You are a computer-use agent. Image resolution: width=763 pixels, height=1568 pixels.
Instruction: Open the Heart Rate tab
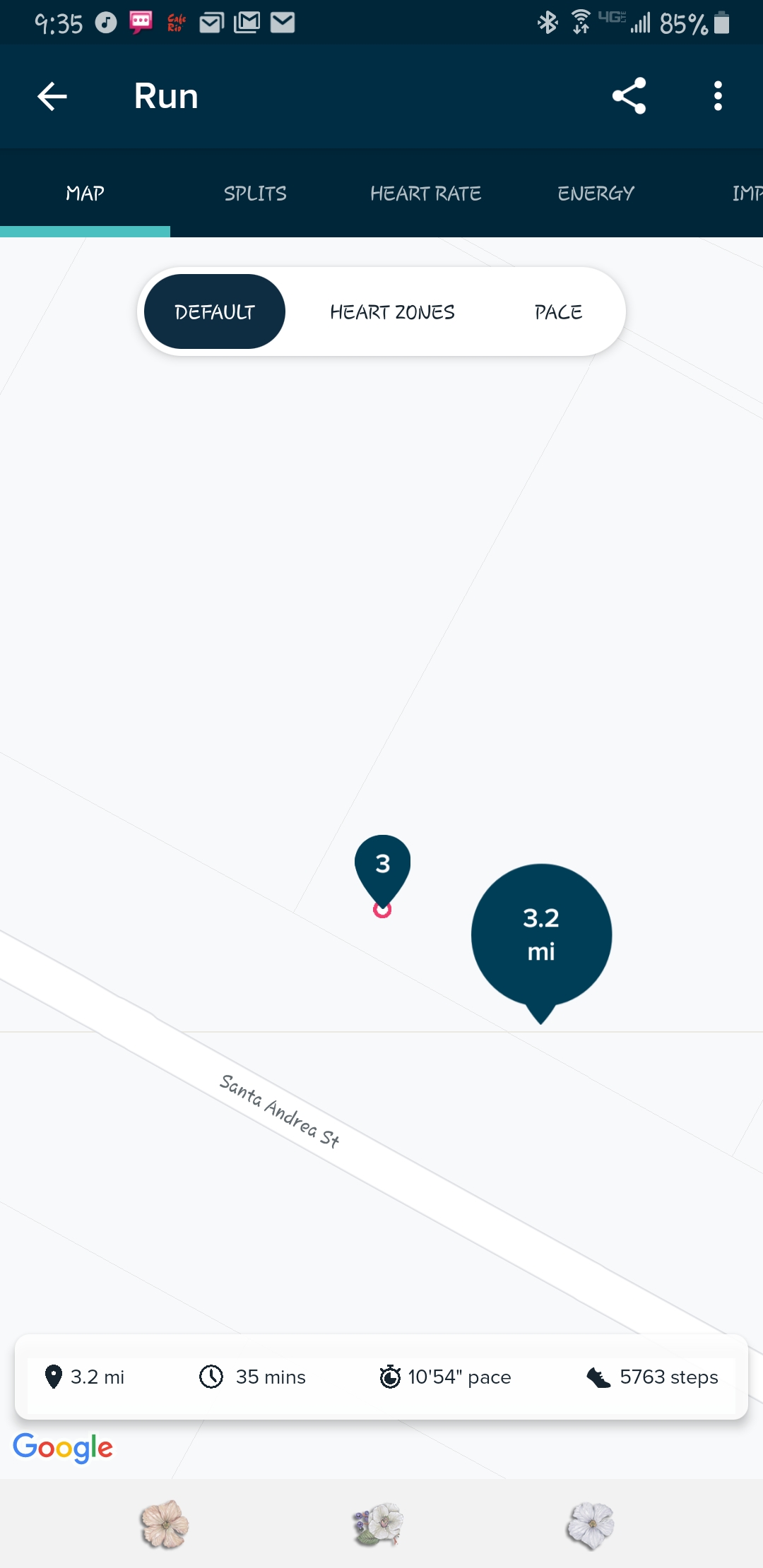click(x=425, y=193)
